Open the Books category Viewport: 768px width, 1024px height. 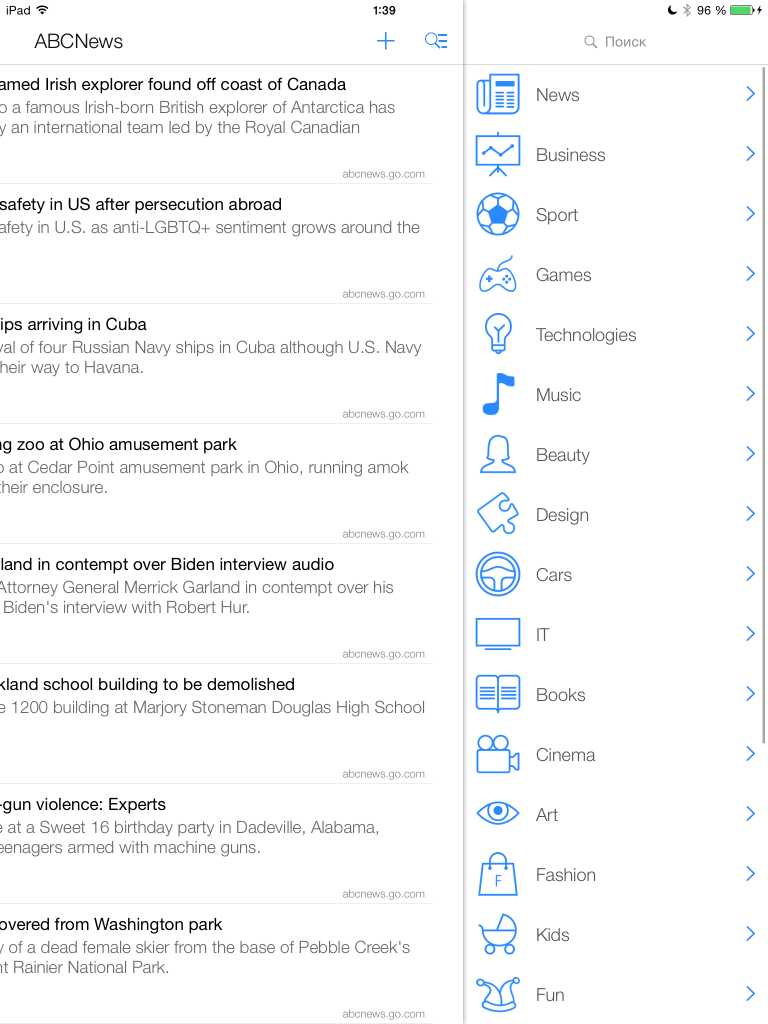click(x=615, y=695)
